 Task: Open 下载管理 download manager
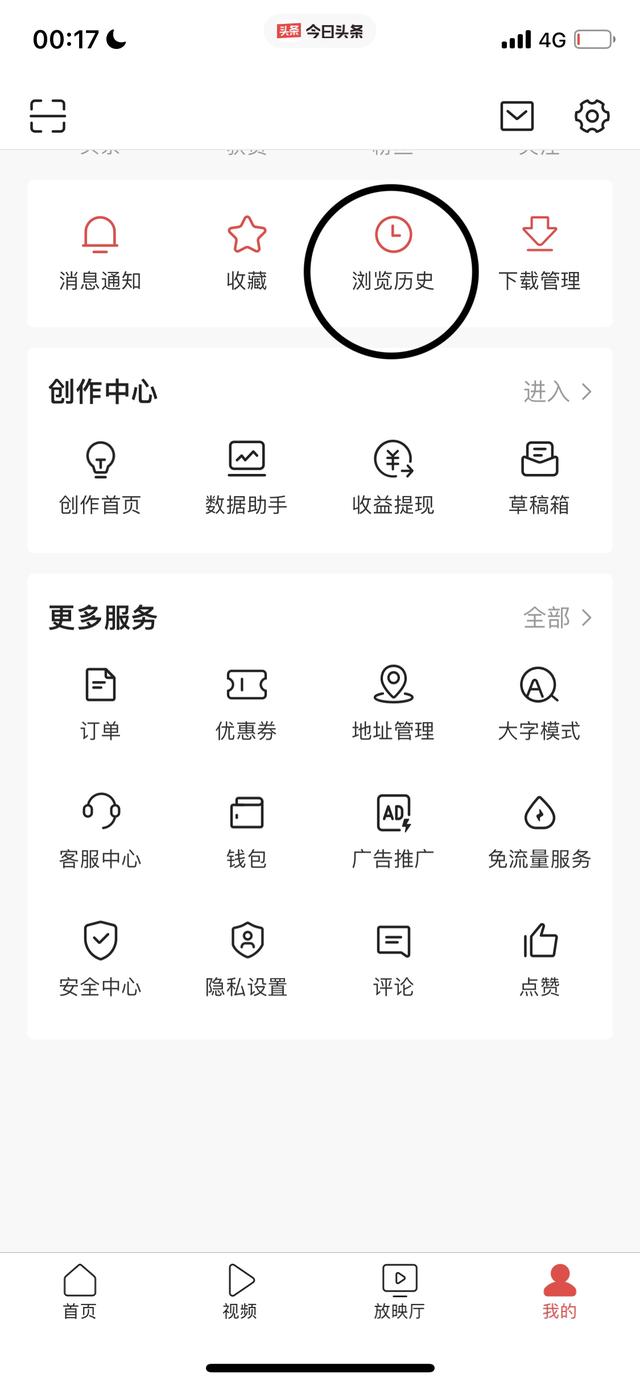click(x=540, y=254)
